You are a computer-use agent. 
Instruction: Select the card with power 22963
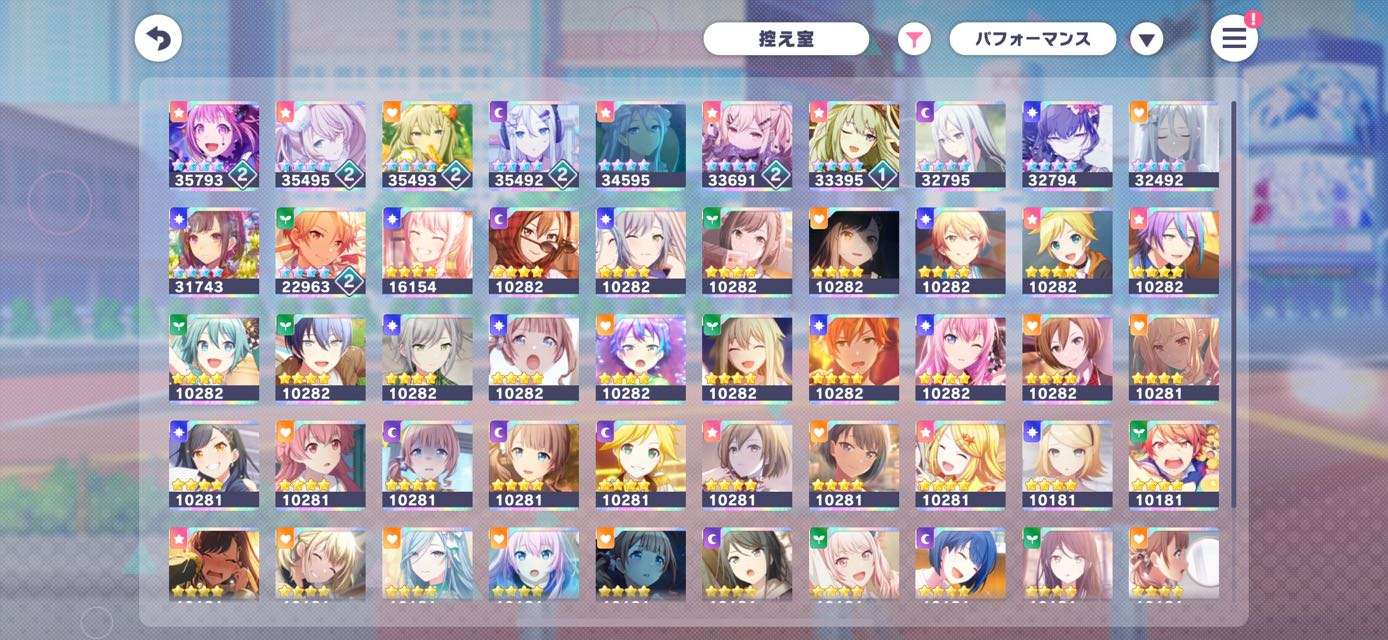(x=320, y=251)
